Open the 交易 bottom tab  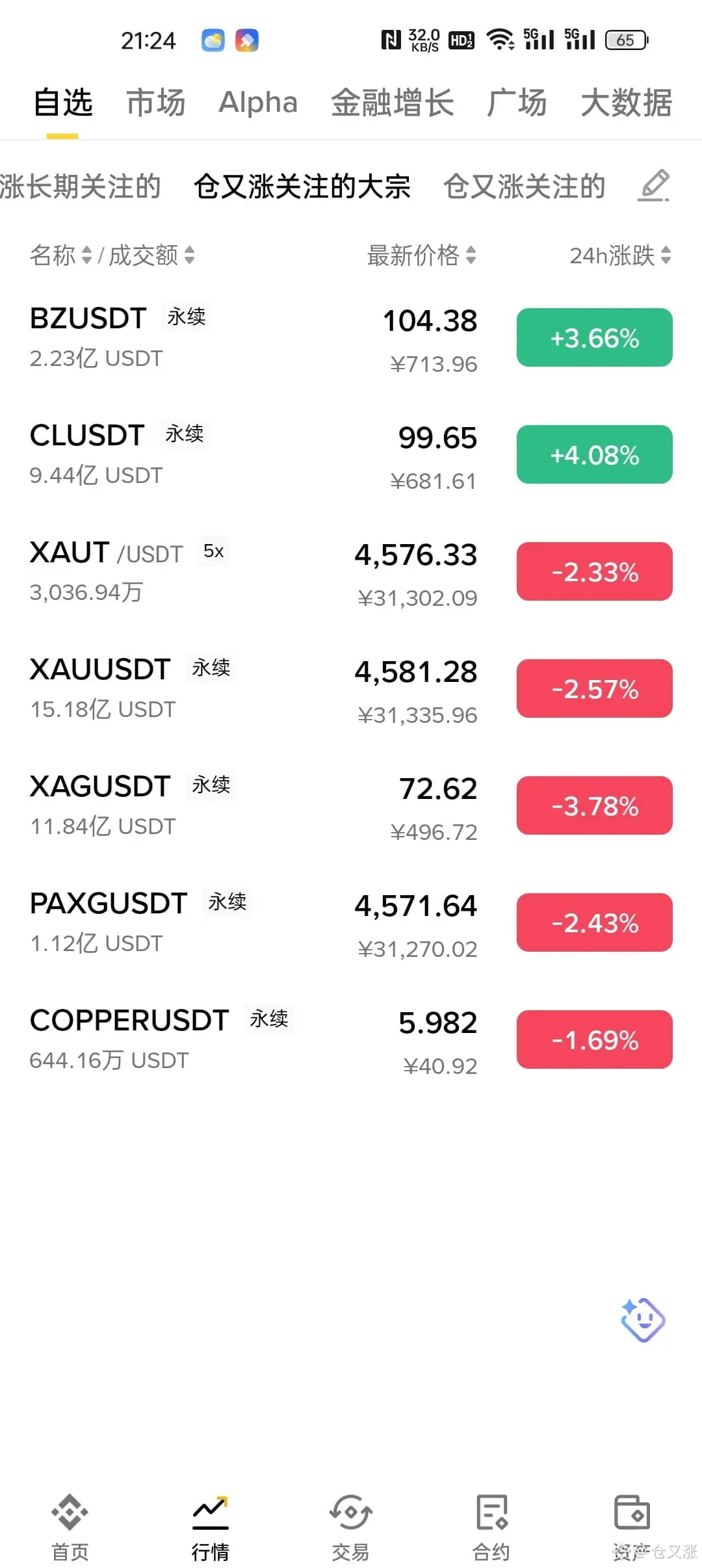[x=350, y=1526]
